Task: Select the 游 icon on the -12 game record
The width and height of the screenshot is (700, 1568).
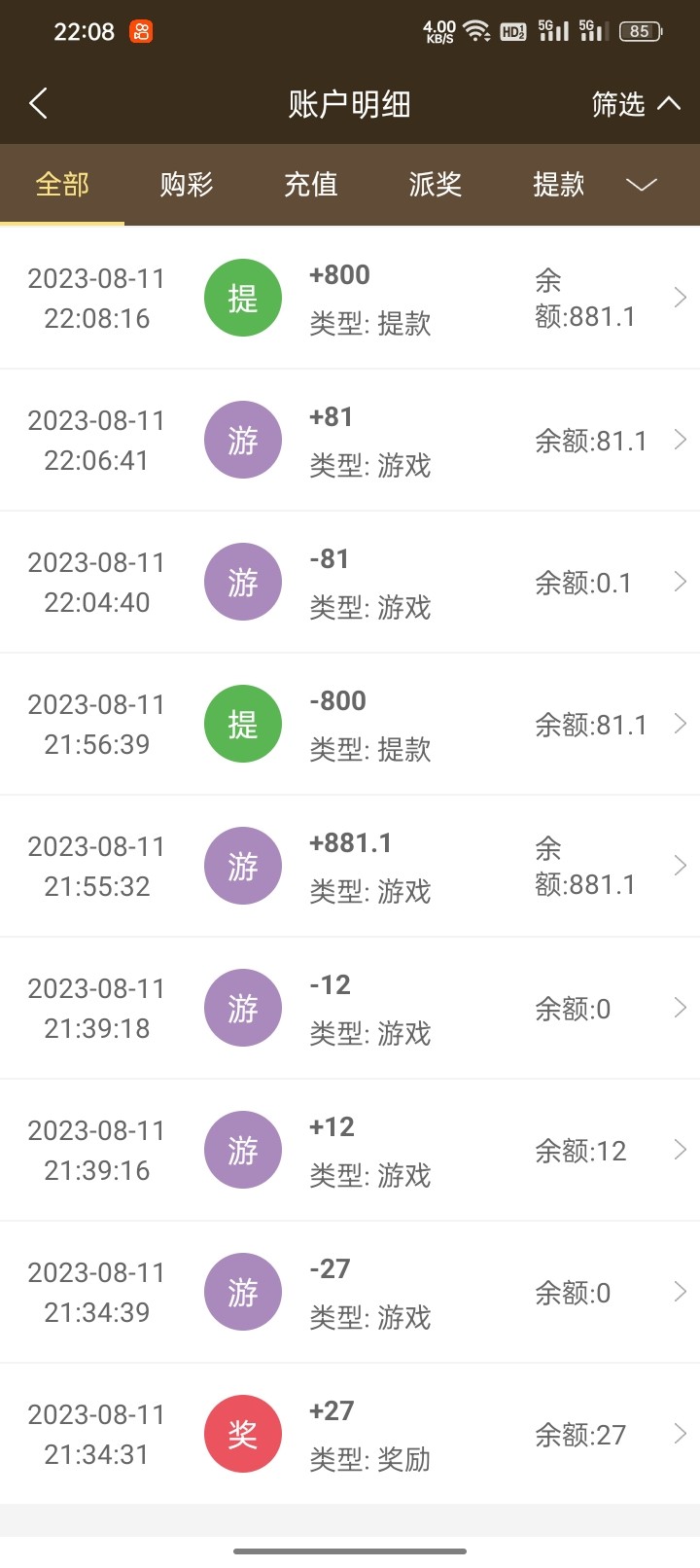Action: [242, 1008]
